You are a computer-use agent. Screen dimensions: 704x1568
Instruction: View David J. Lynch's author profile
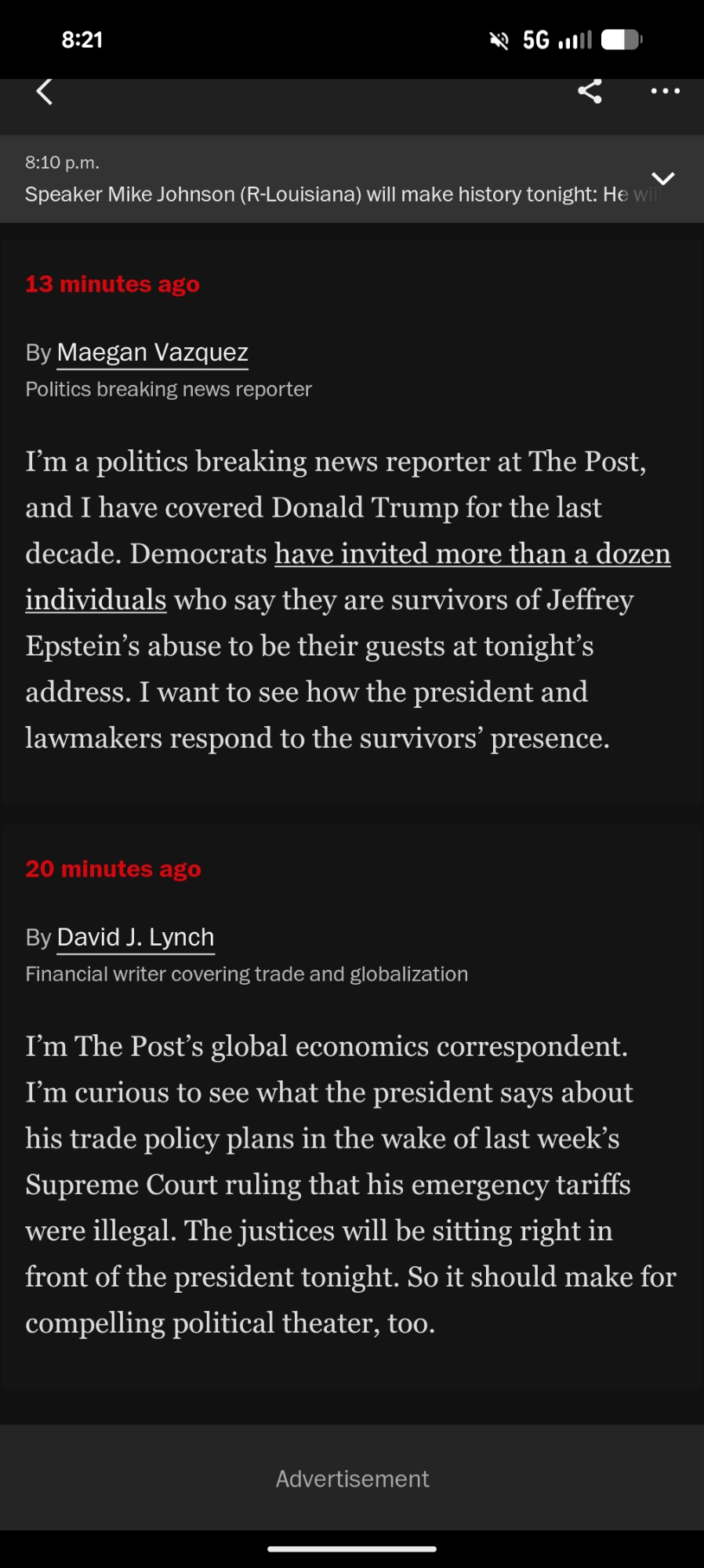click(135, 938)
